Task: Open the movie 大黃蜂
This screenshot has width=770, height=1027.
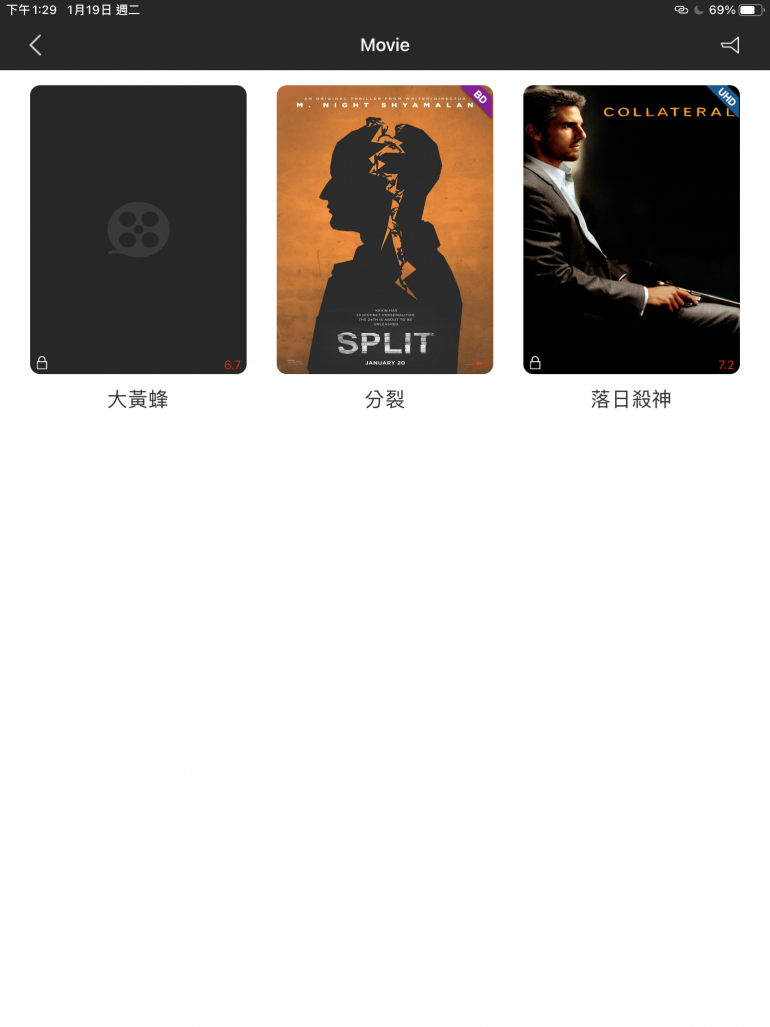Action: pos(138,230)
